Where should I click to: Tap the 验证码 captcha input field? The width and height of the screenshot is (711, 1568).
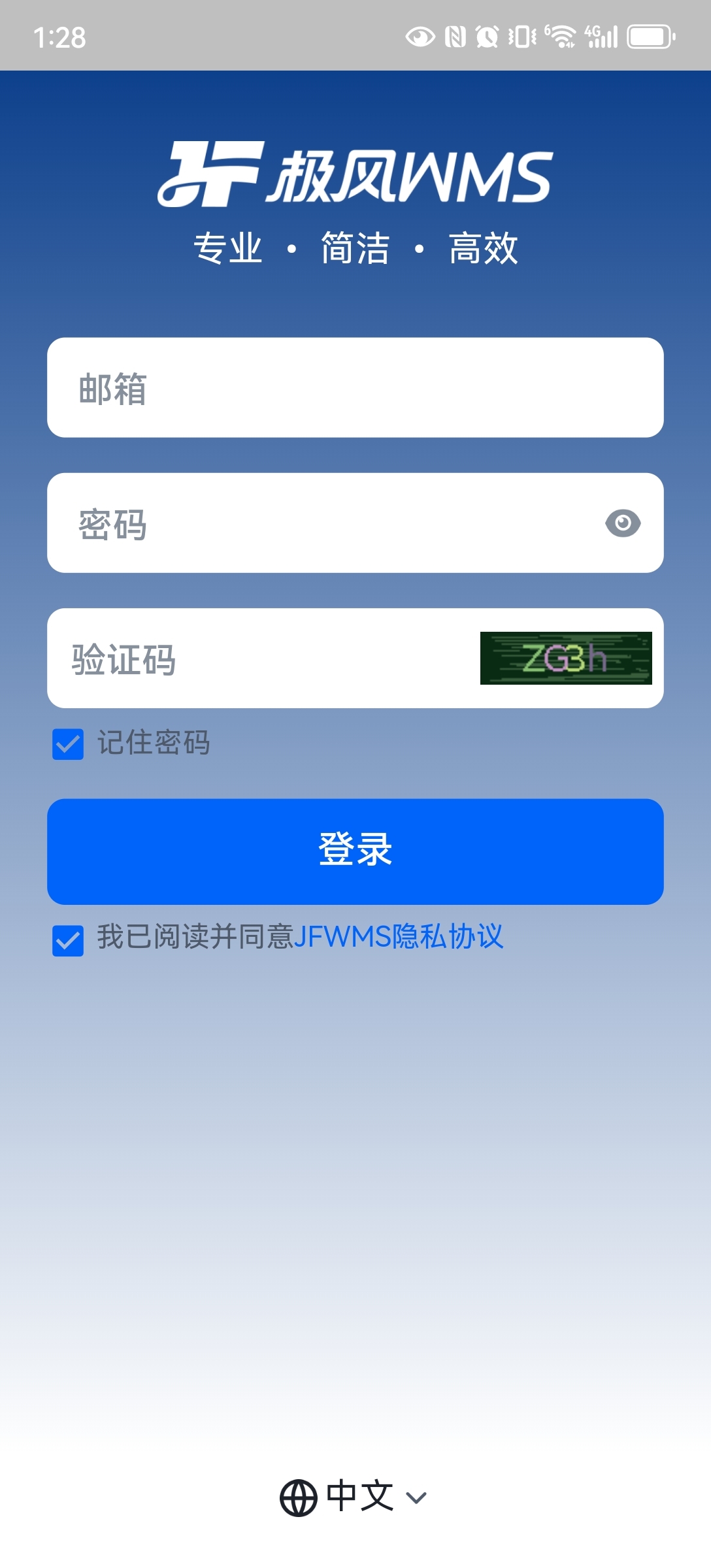click(261, 659)
